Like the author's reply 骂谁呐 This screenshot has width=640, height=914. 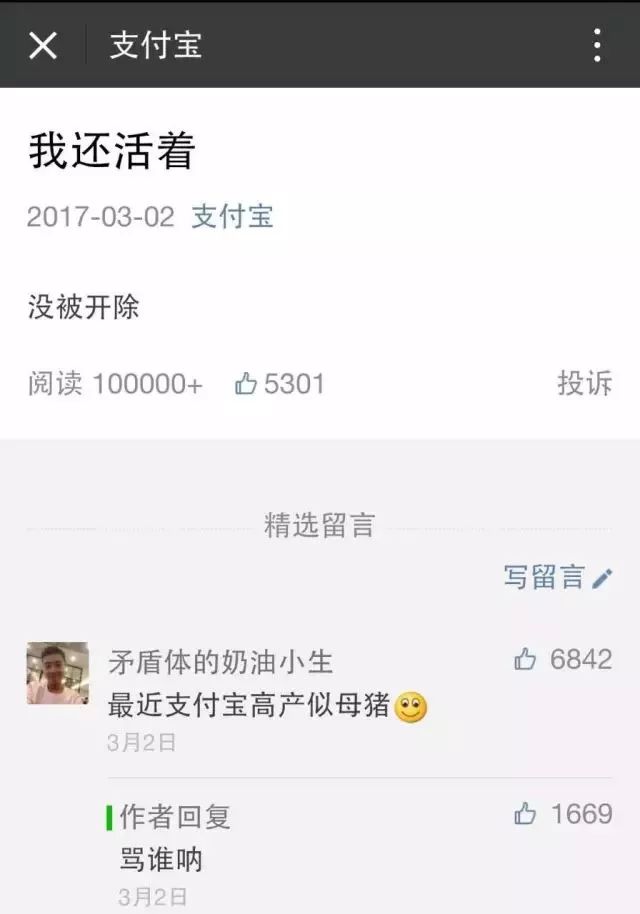525,815
